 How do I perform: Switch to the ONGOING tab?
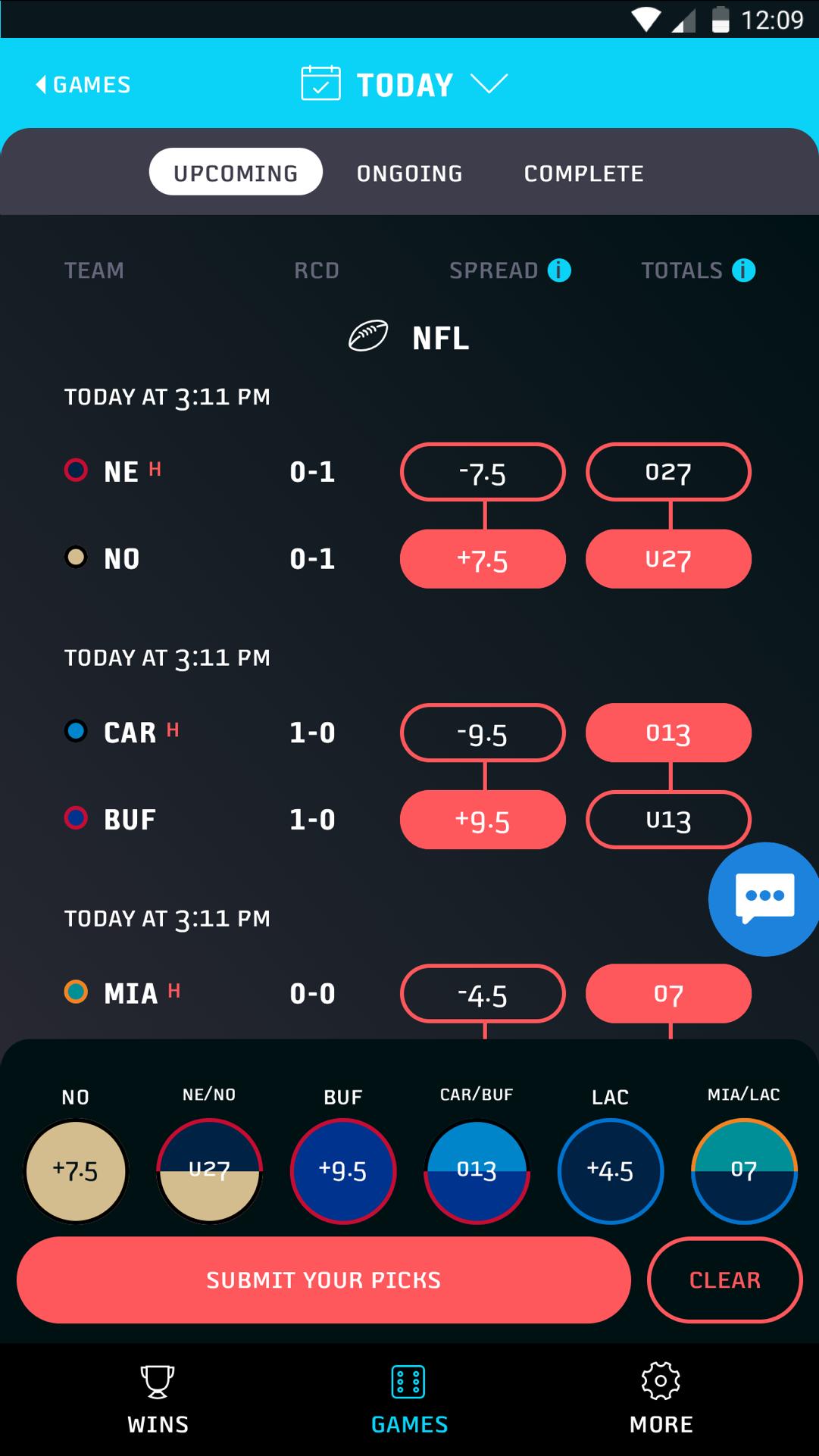pos(408,172)
